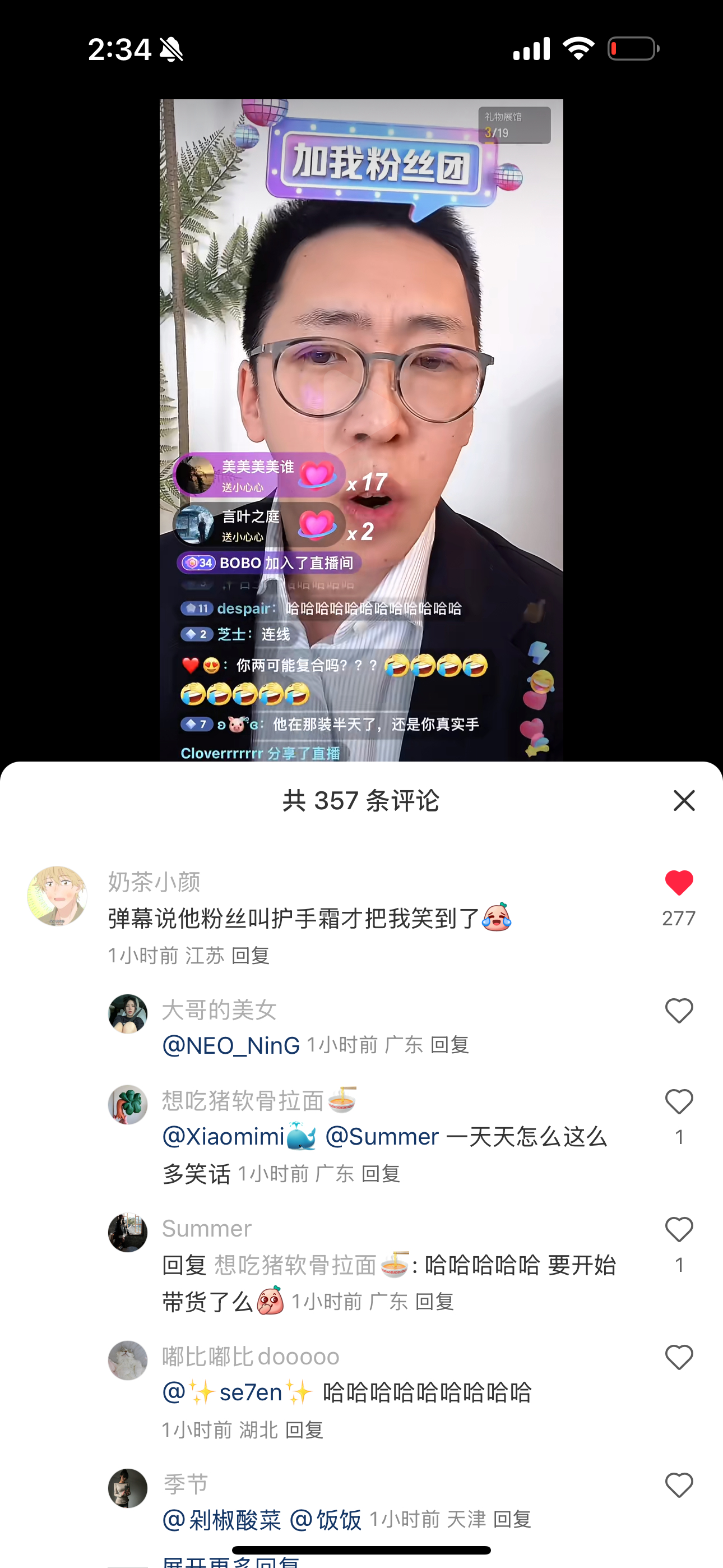Image resolution: width=723 pixels, height=1568 pixels.
Task: Open 奶茶小颜's profile avatar
Action: point(57,896)
